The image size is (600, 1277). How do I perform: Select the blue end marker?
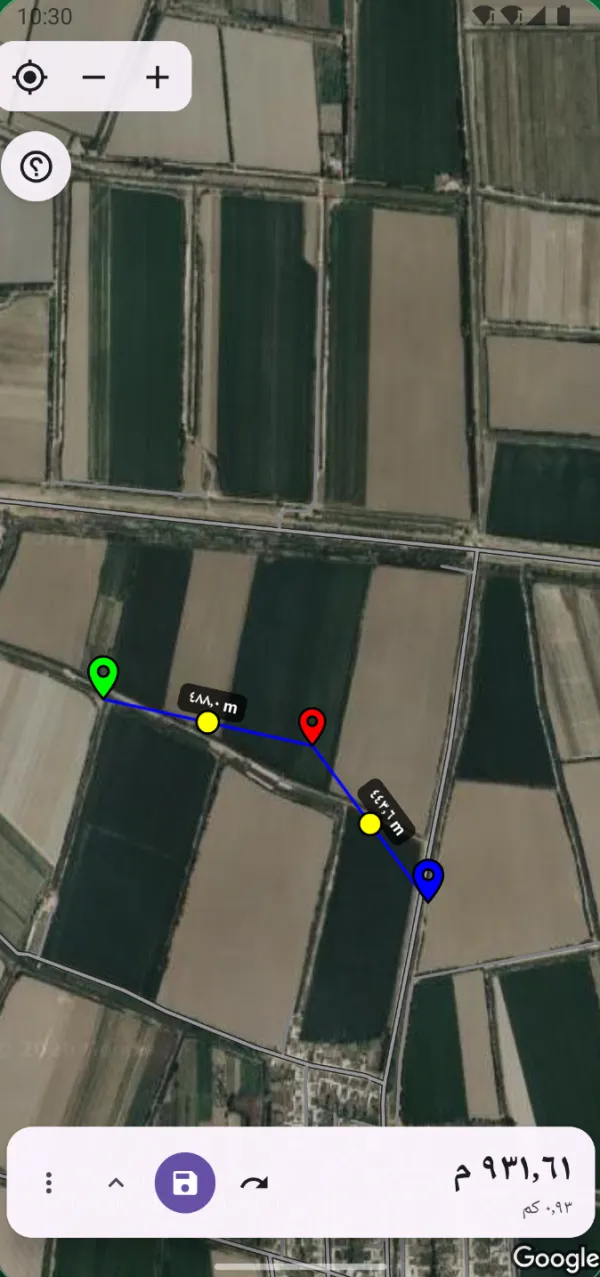click(x=428, y=880)
